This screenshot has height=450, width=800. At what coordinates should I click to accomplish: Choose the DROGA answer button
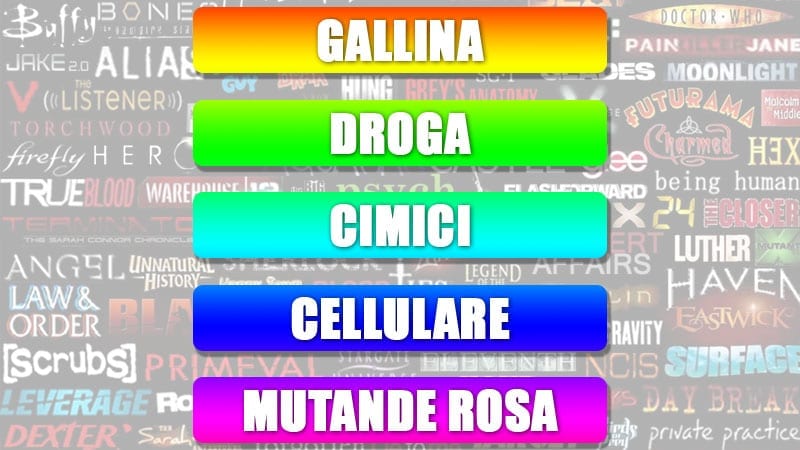pos(400,132)
